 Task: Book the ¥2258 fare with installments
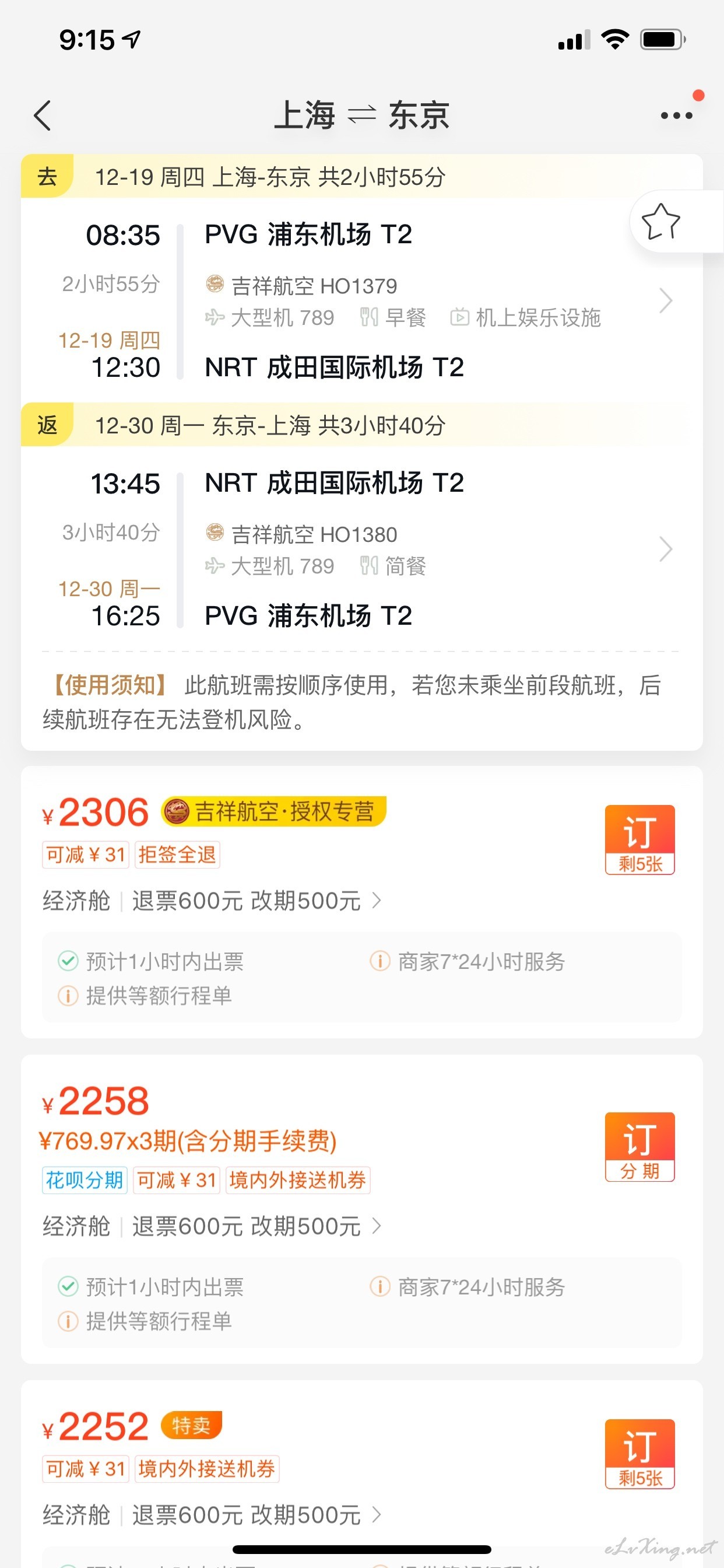[639, 1147]
